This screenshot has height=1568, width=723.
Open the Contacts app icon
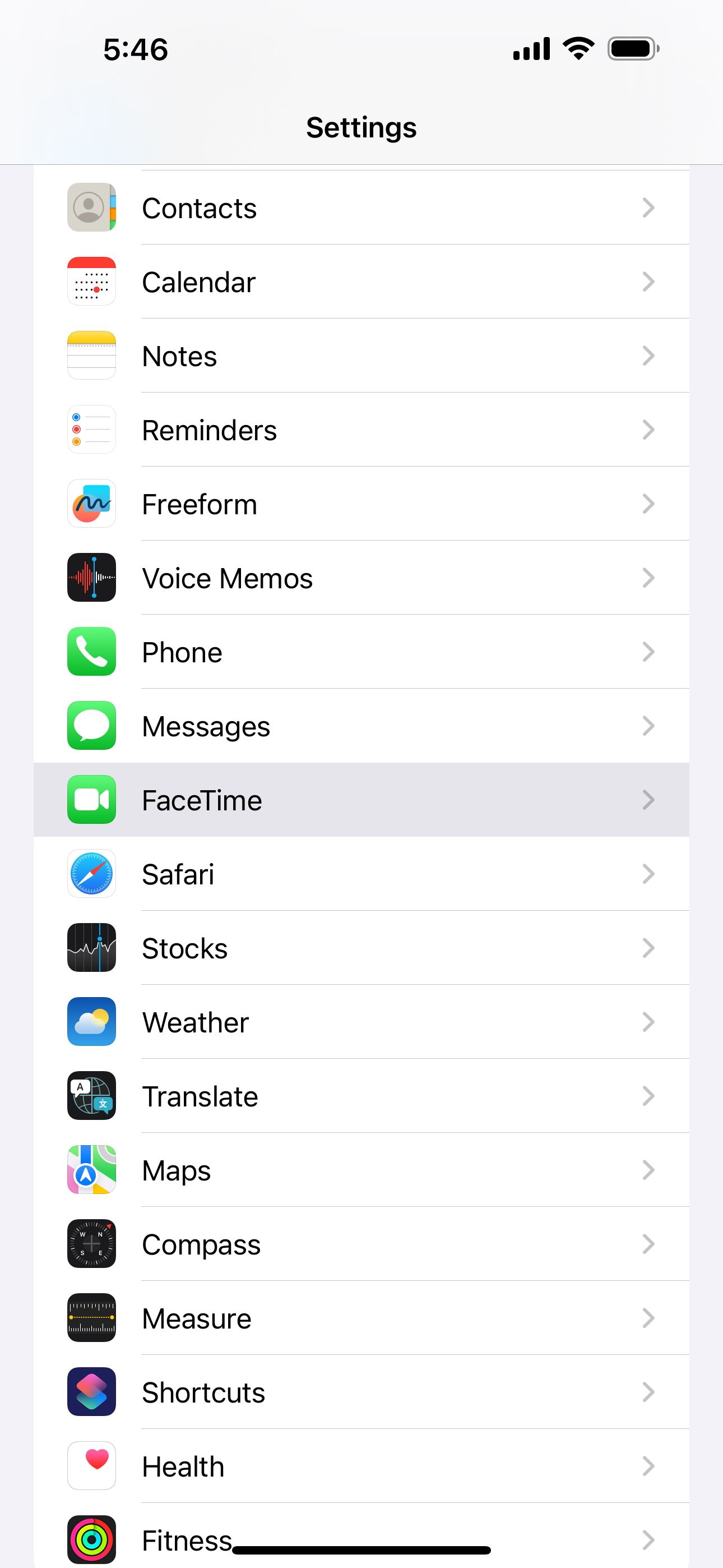91,207
